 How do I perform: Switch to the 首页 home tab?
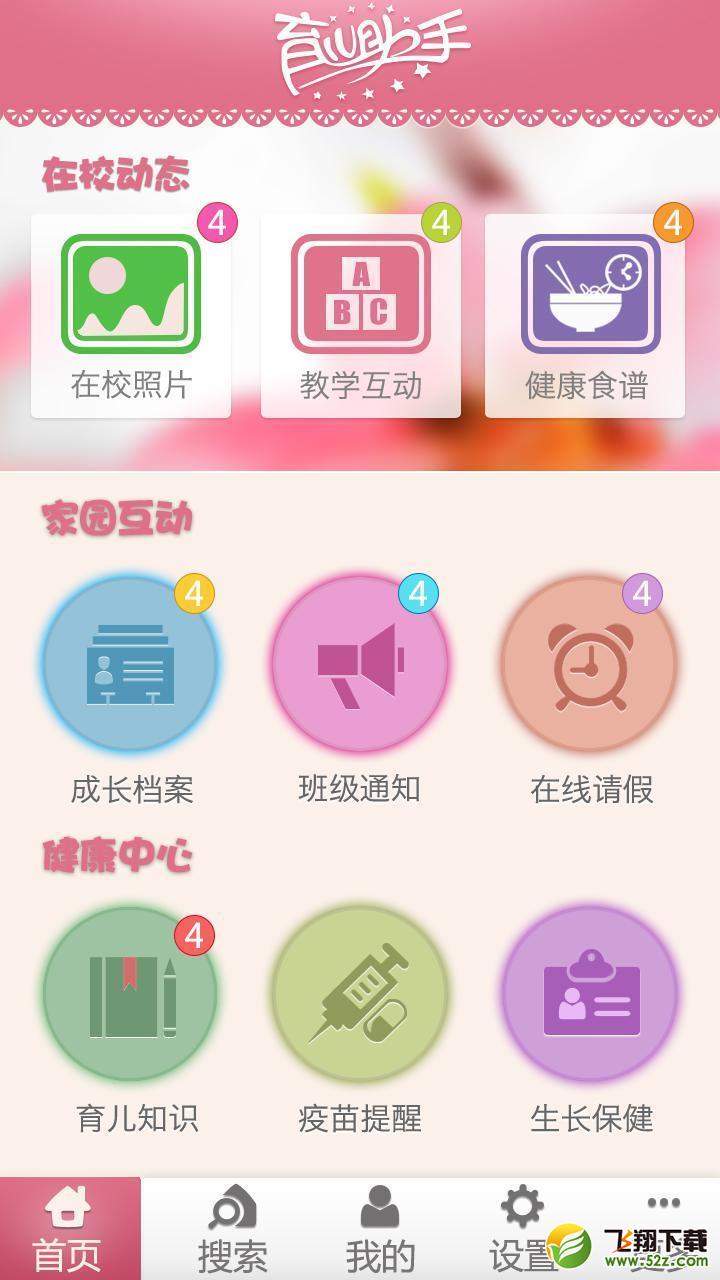(x=70, y=1229)
